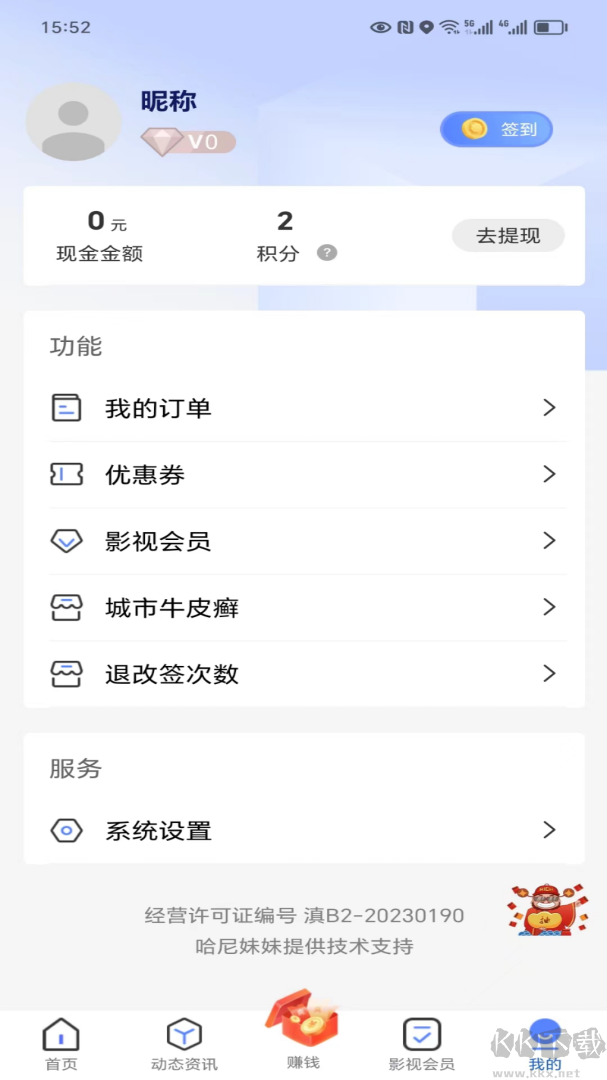607x1080 pixels.
Task: Open the points help question mark
Action: (327, 253)
